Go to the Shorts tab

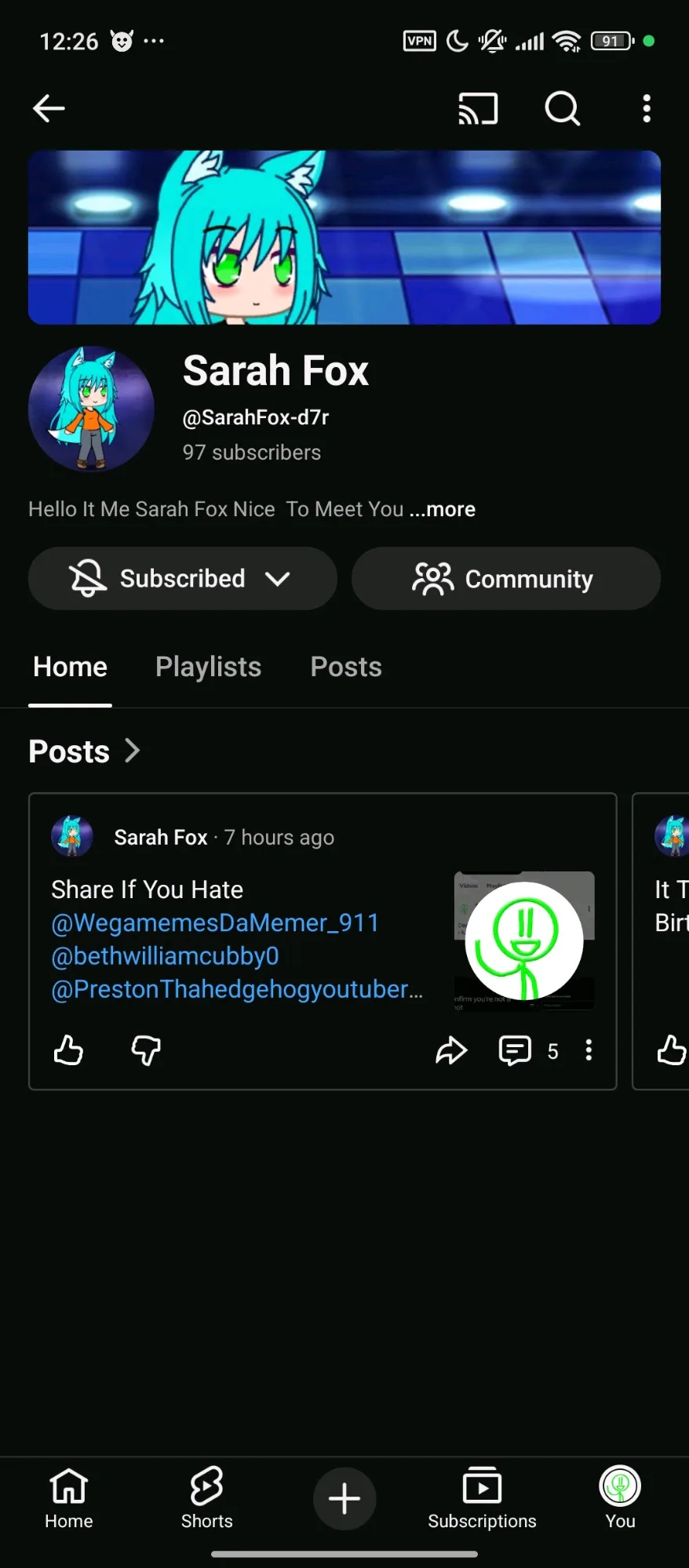coord(206,1497)
